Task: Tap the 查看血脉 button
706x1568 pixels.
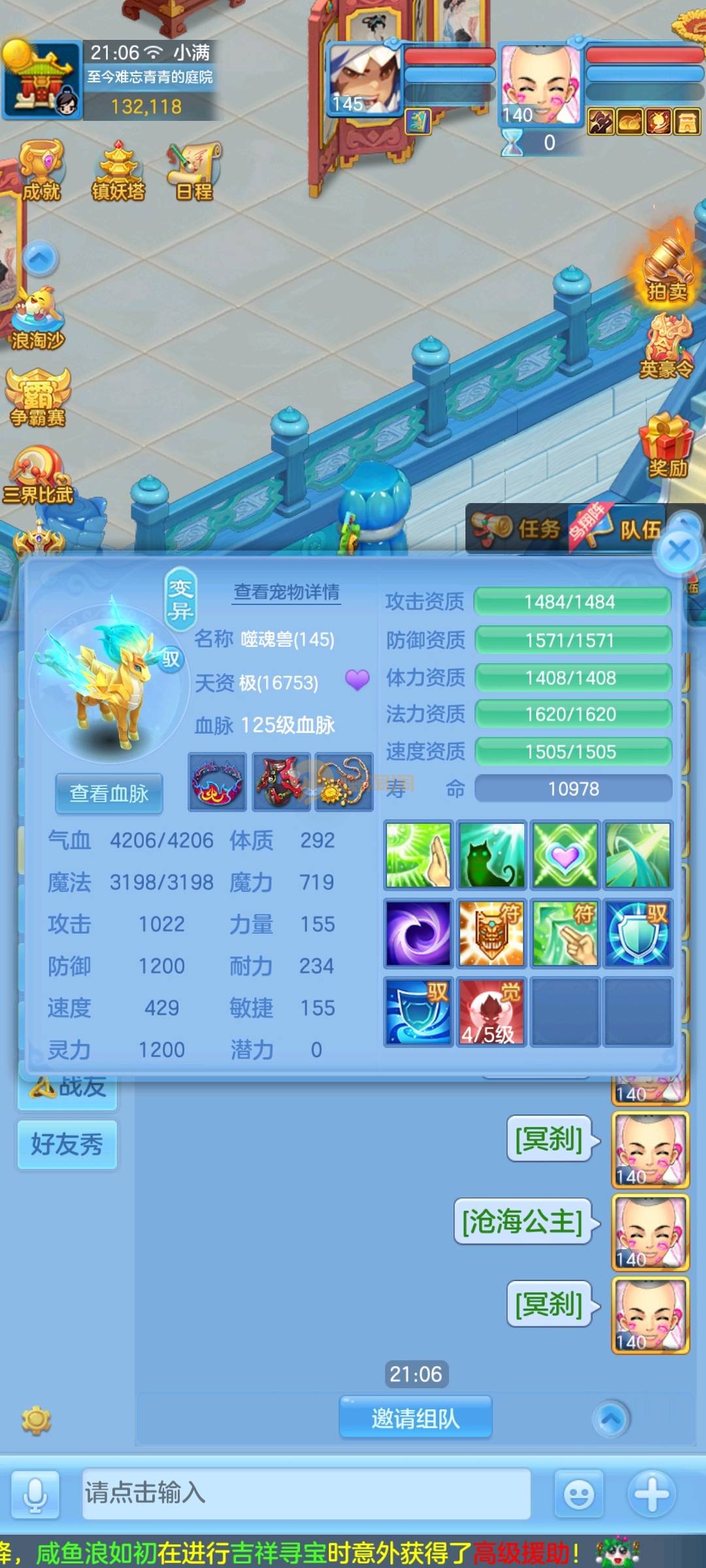Action: (109, 793)
